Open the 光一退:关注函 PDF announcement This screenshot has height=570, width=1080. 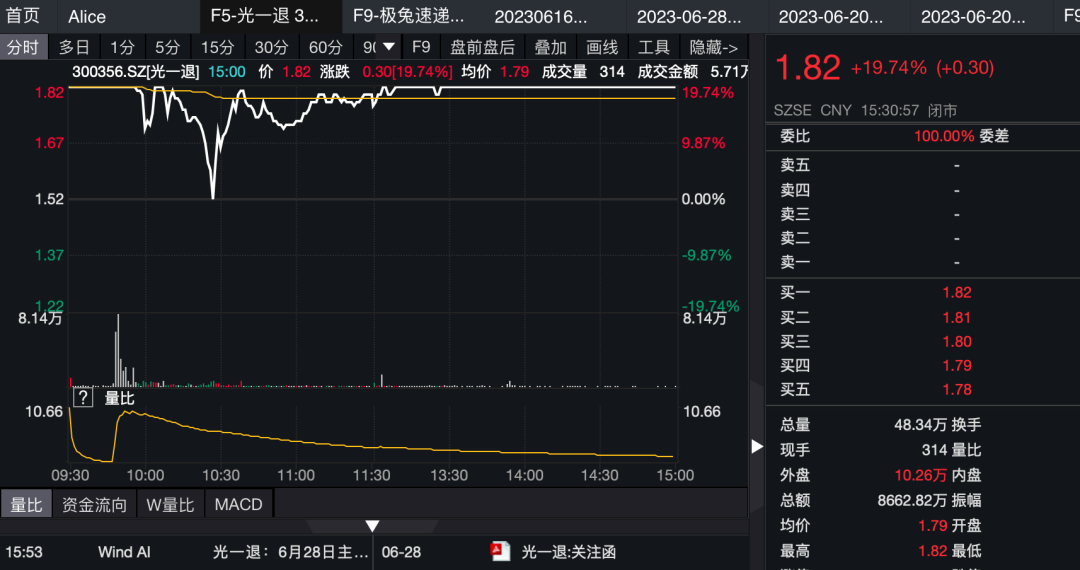pyautogui.click(x=567, y=552)
